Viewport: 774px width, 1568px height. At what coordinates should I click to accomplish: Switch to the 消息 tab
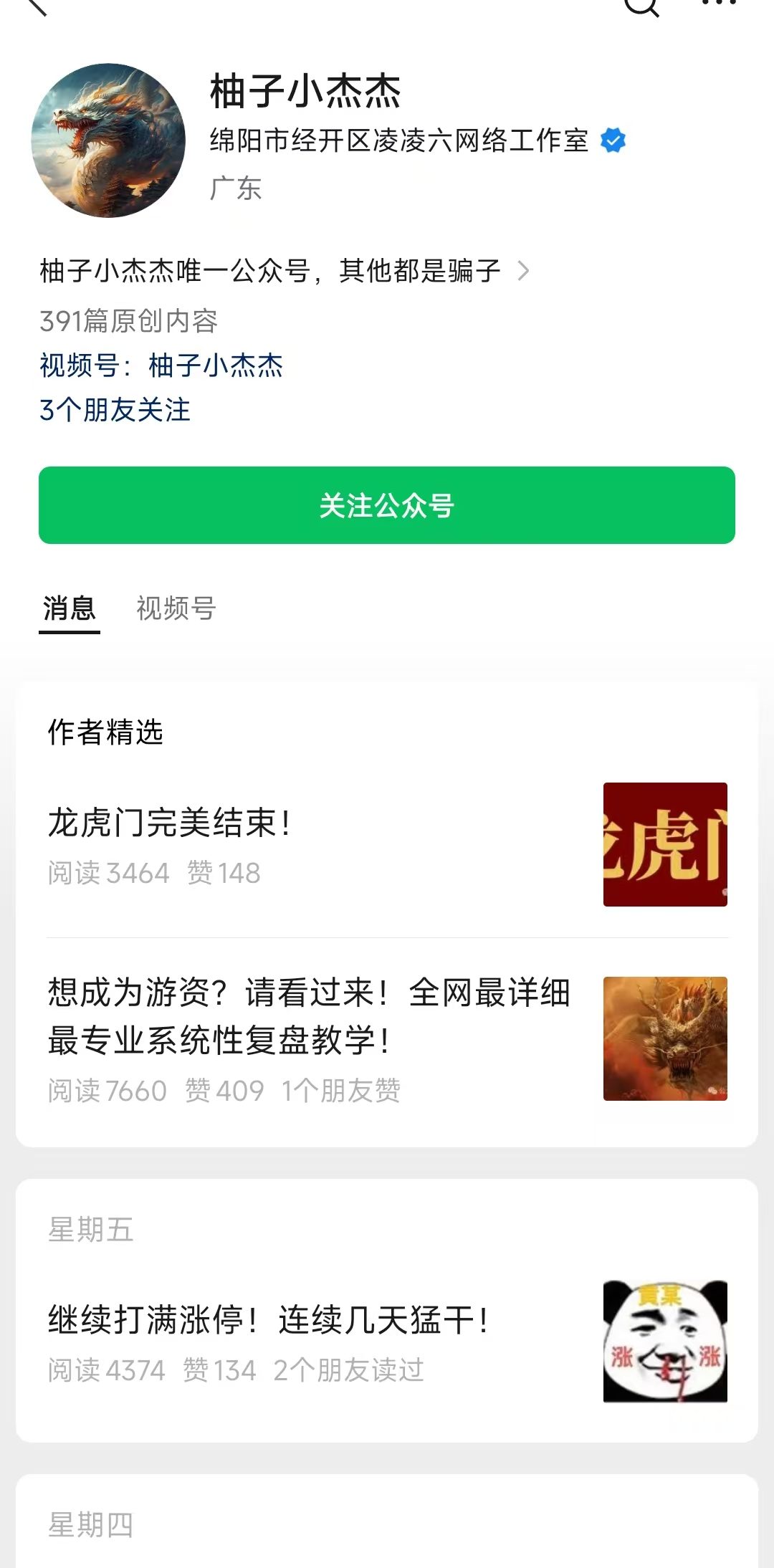tap(69, 608)
